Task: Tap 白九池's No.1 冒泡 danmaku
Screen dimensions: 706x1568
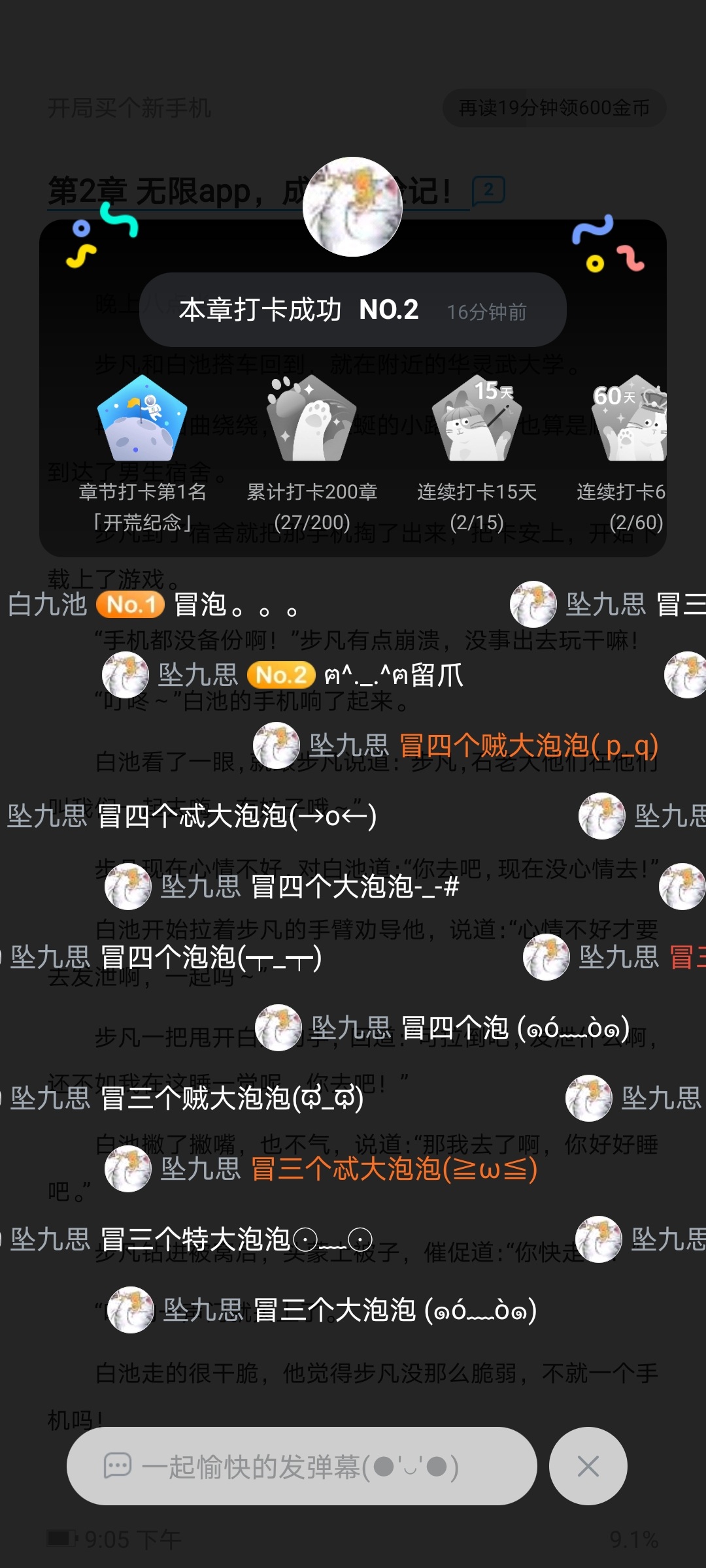Action: [152, 604]
